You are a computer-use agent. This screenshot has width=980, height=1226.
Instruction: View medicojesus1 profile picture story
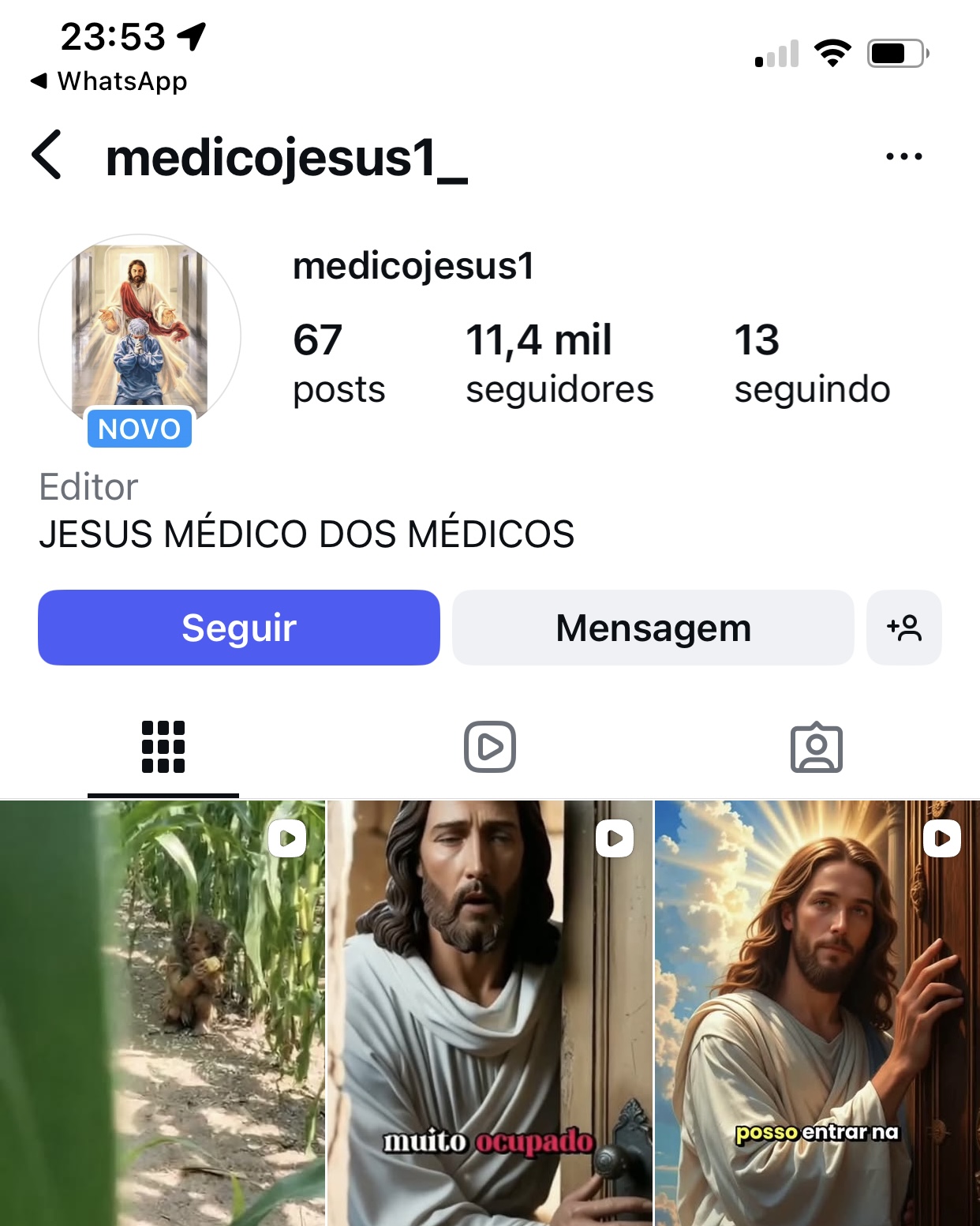coord(140,336)
